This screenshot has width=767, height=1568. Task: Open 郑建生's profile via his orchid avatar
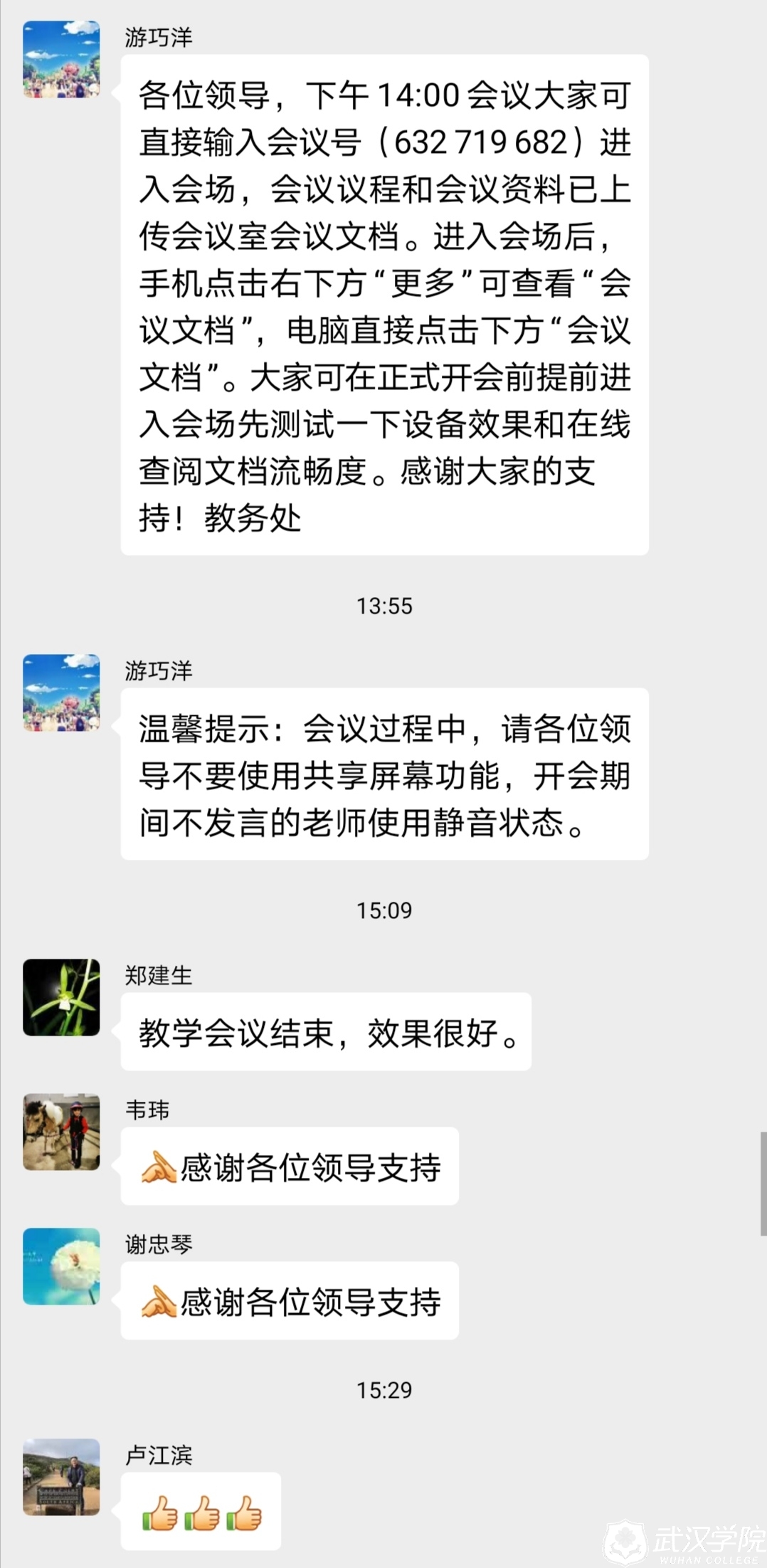pos(61,996)
